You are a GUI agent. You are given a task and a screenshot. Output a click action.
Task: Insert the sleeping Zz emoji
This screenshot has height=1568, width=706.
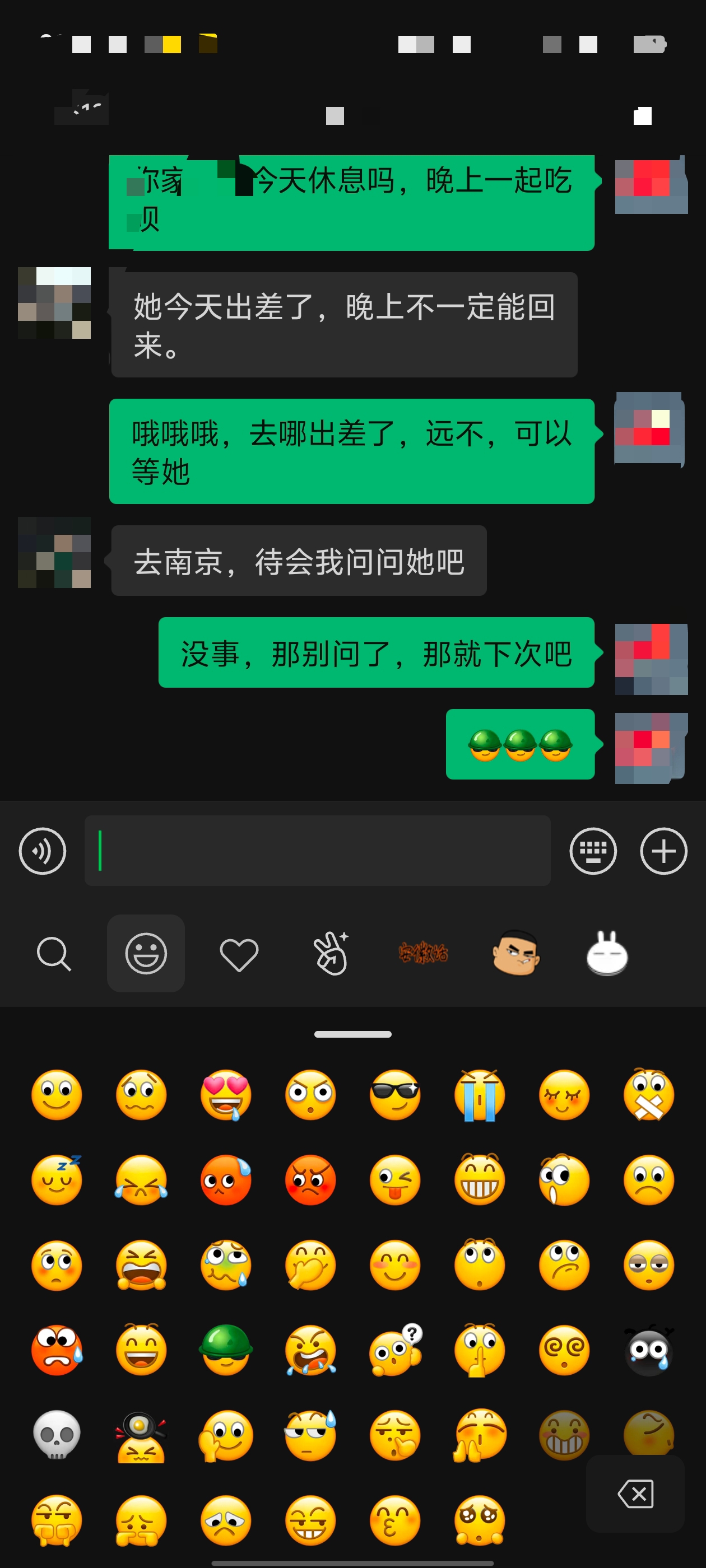[x=57, y=1180]
